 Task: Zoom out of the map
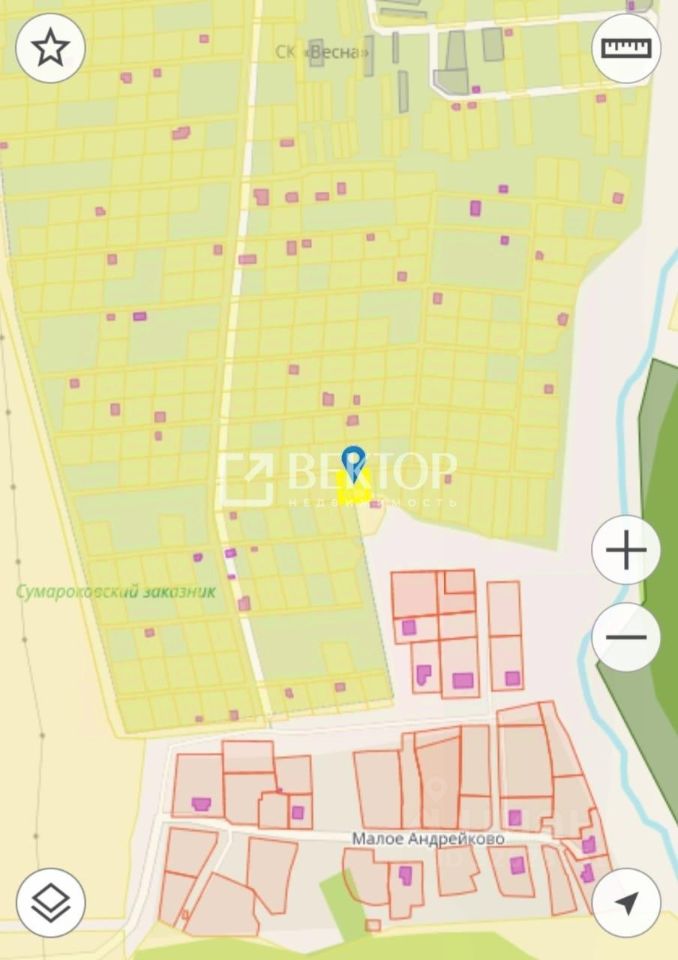tap(626, 638)
